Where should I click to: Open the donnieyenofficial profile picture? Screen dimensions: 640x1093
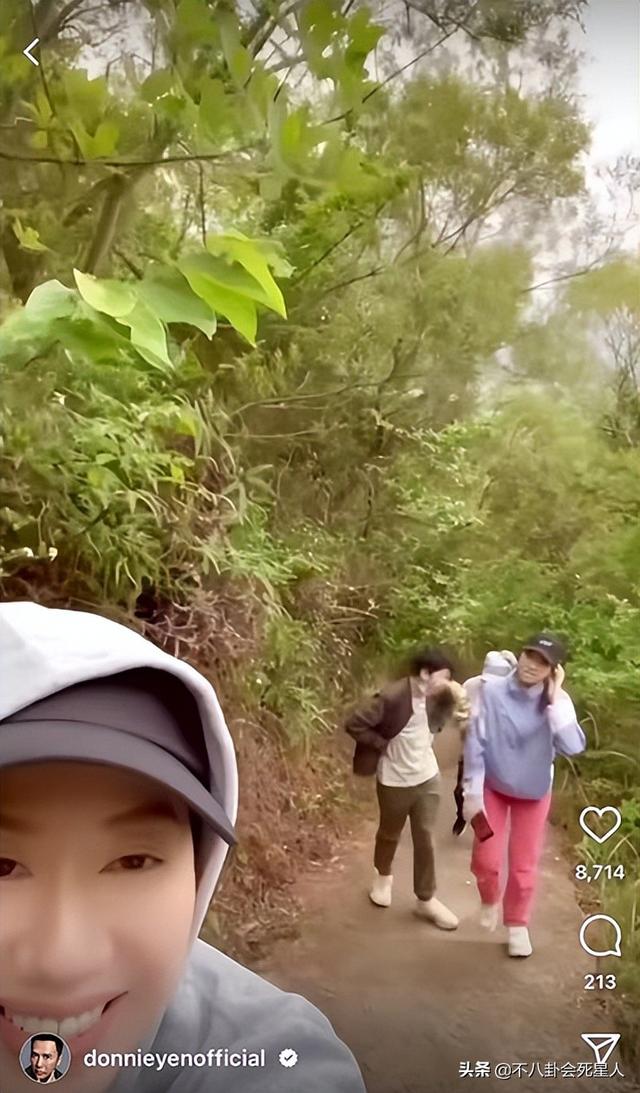coord(45,1058)
